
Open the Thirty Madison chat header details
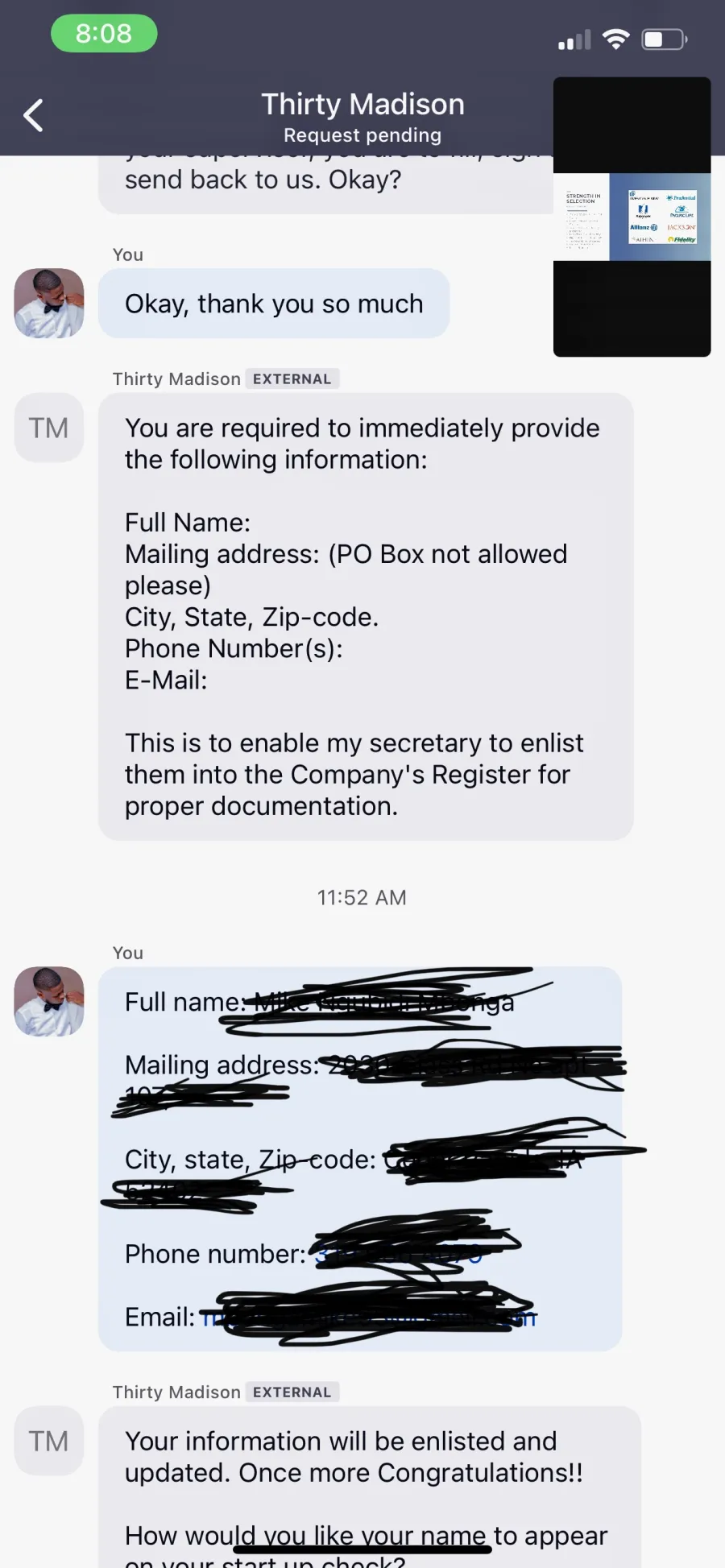point(362,117)
